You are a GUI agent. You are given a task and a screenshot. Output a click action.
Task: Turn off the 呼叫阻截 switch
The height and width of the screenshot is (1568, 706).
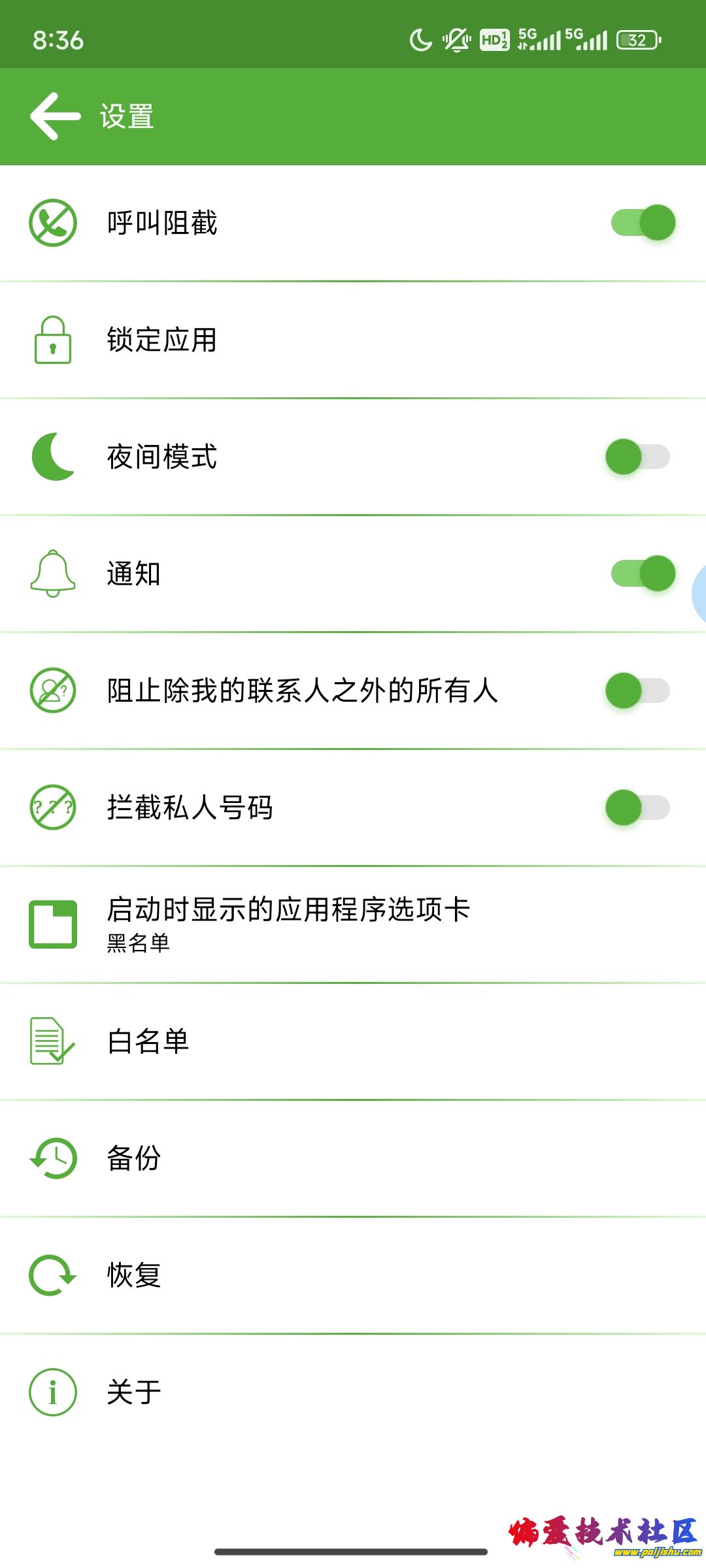(x=643, y=223)
